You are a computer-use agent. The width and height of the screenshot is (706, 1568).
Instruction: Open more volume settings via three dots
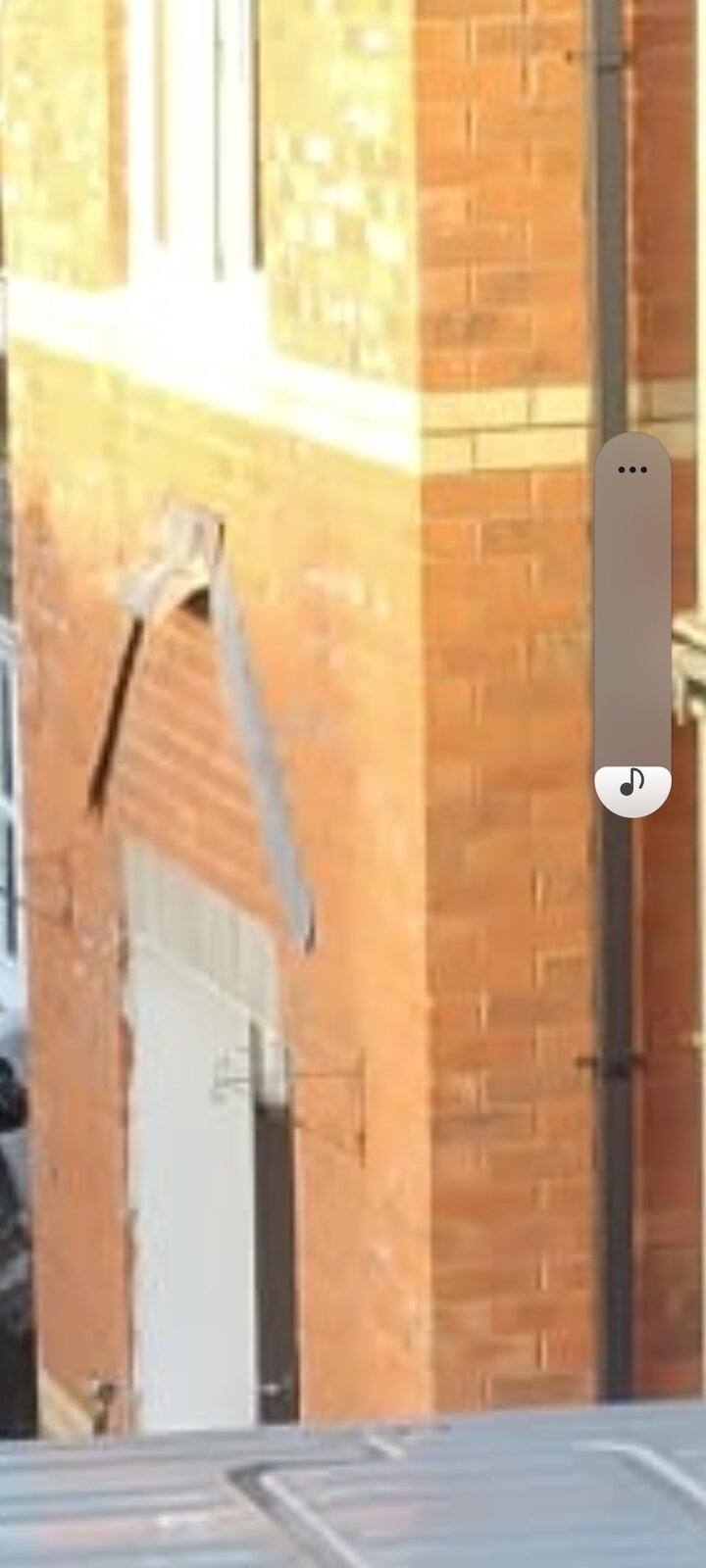coord(632,469)
